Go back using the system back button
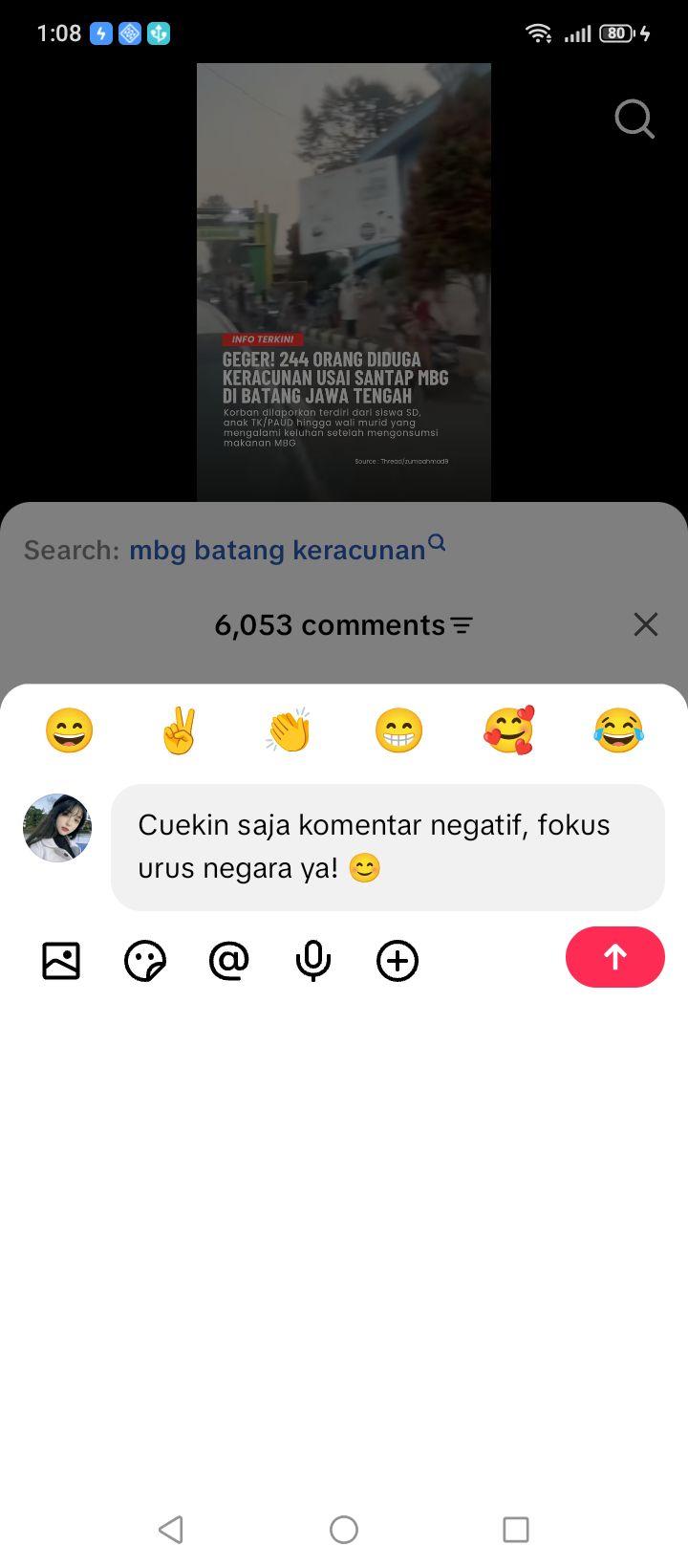Image resolution: width=688 pixels, height=1568 pixels. pos(171,1529)
